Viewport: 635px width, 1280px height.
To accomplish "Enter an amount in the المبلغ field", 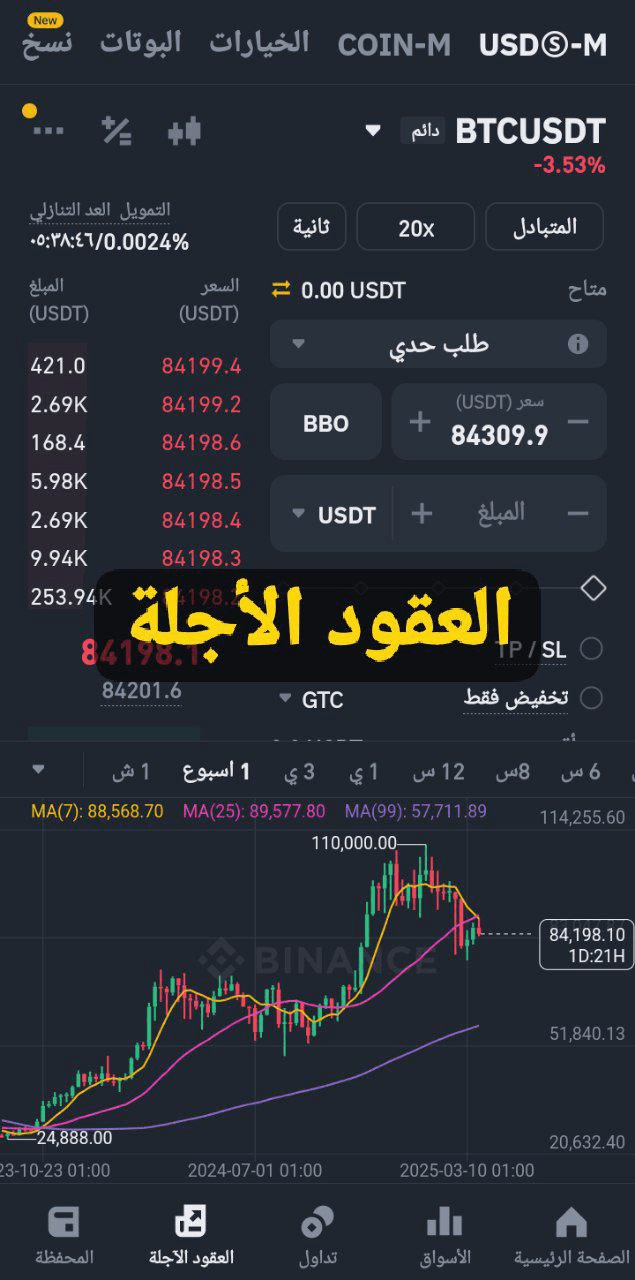I will coord(501,514).
